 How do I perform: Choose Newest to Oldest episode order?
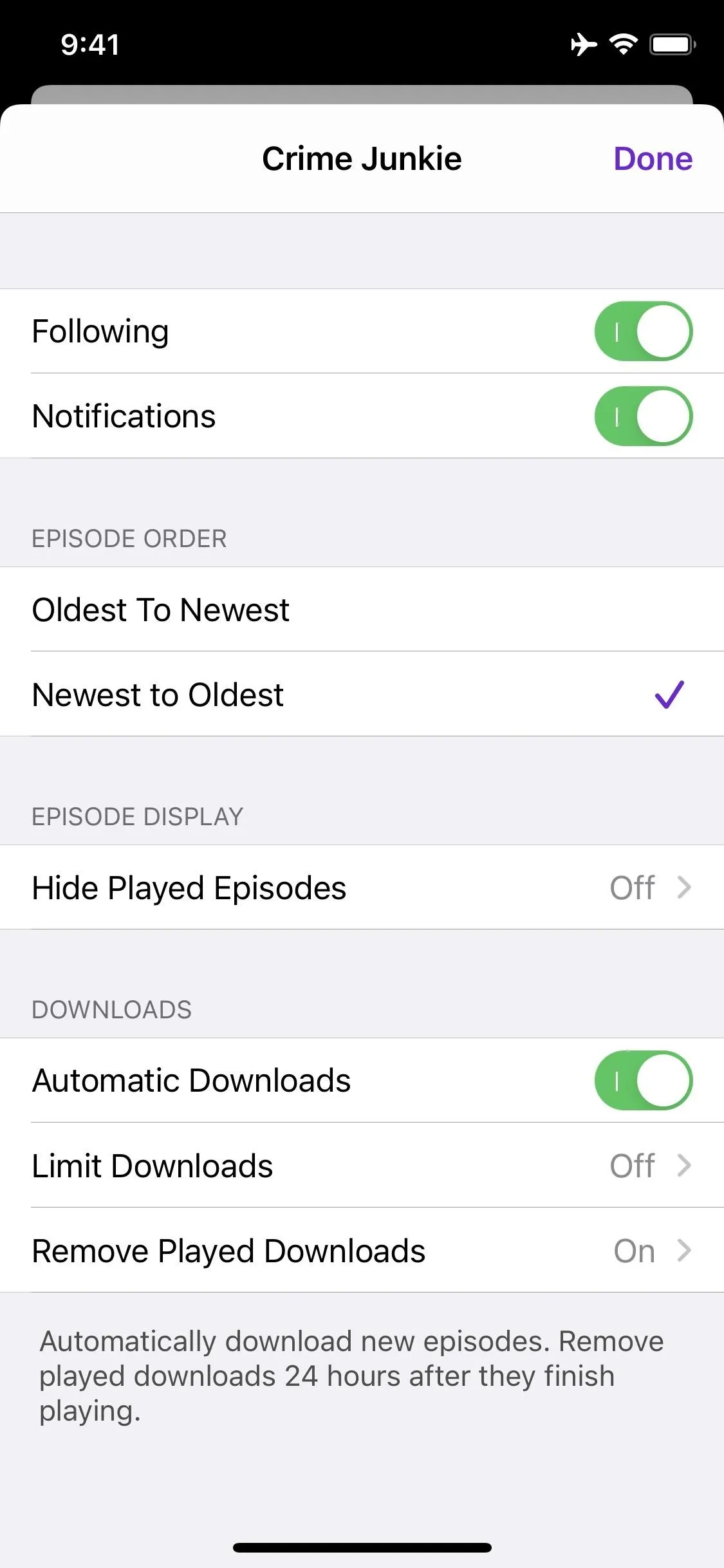pos(362,695)
